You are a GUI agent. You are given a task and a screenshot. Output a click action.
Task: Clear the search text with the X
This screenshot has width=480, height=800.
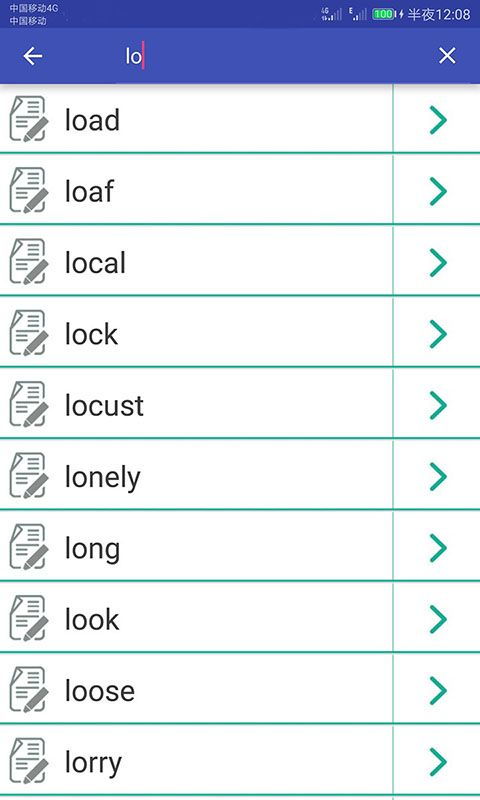click(x=447, y=56)
